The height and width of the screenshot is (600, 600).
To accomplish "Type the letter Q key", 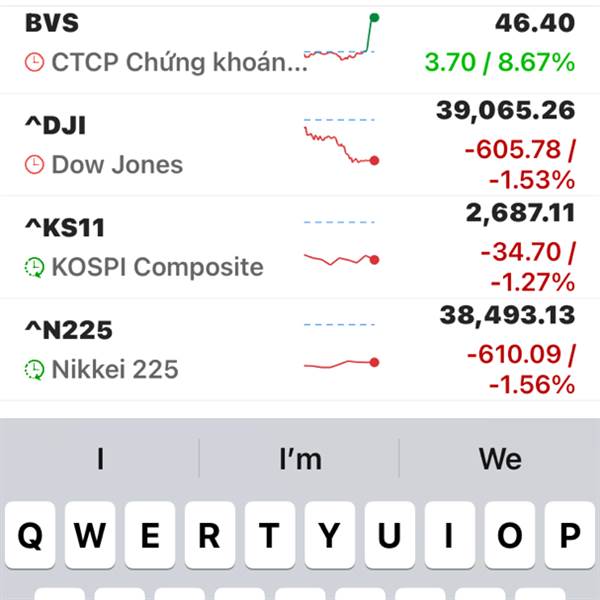I will pos(30,537).
